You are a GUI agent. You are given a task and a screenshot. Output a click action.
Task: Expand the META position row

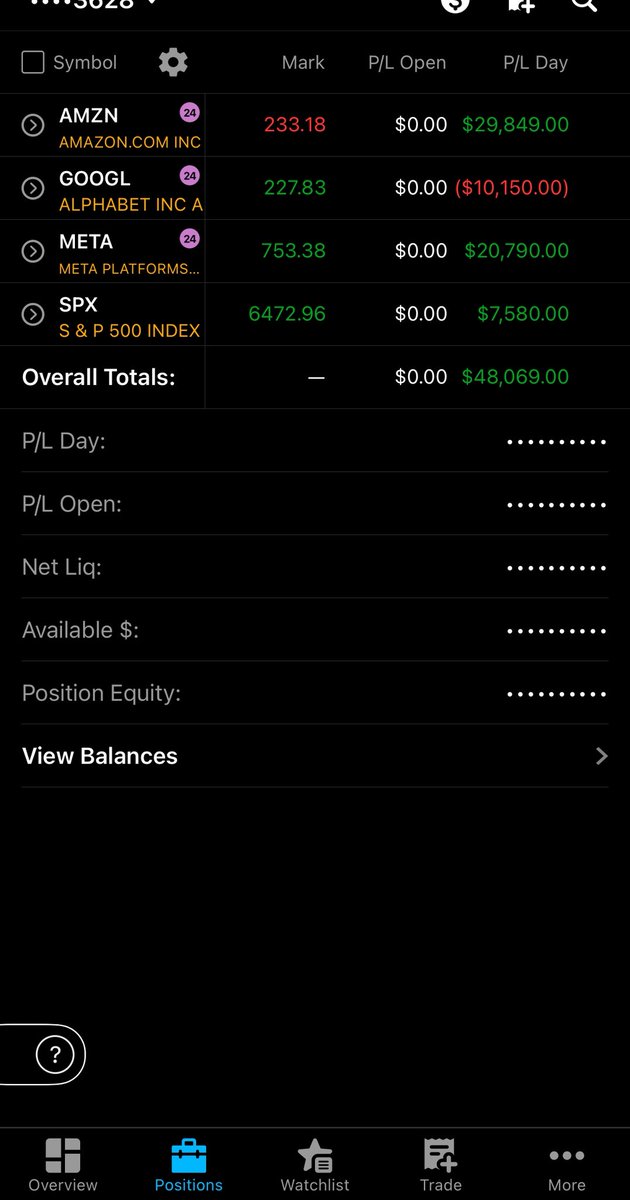[x=33, y=251]
